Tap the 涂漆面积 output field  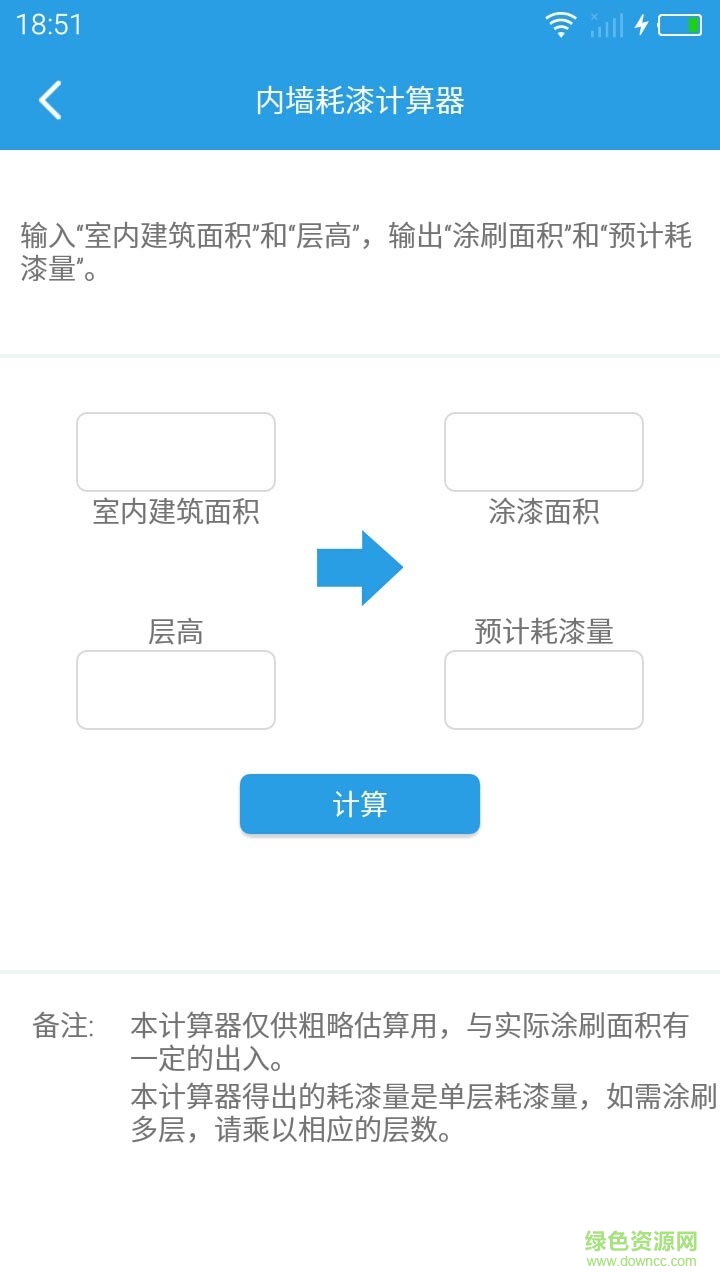coord(544,451)
